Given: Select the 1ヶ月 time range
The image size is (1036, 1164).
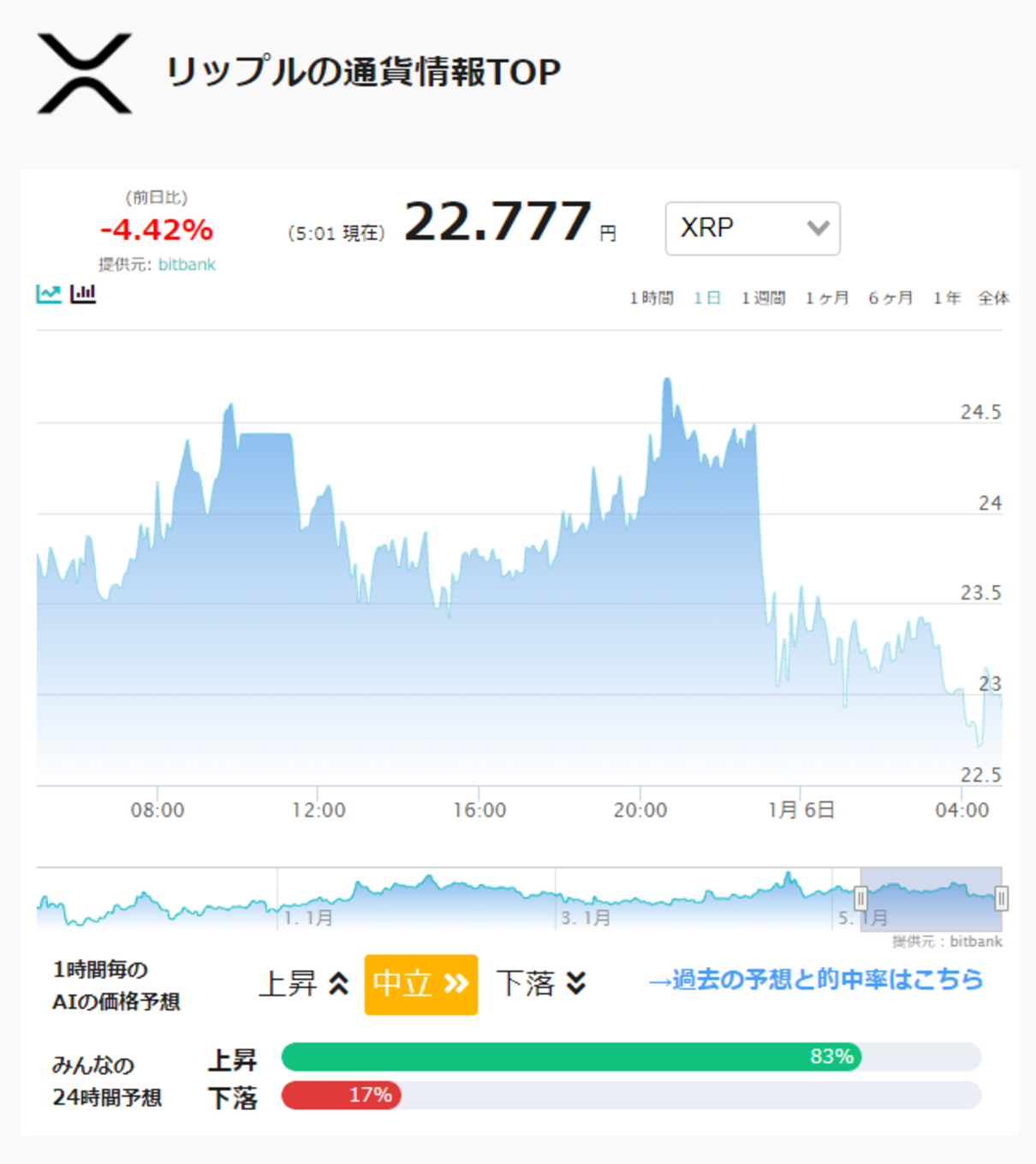Looking at the screenshot, I should (x=827, y=298).
